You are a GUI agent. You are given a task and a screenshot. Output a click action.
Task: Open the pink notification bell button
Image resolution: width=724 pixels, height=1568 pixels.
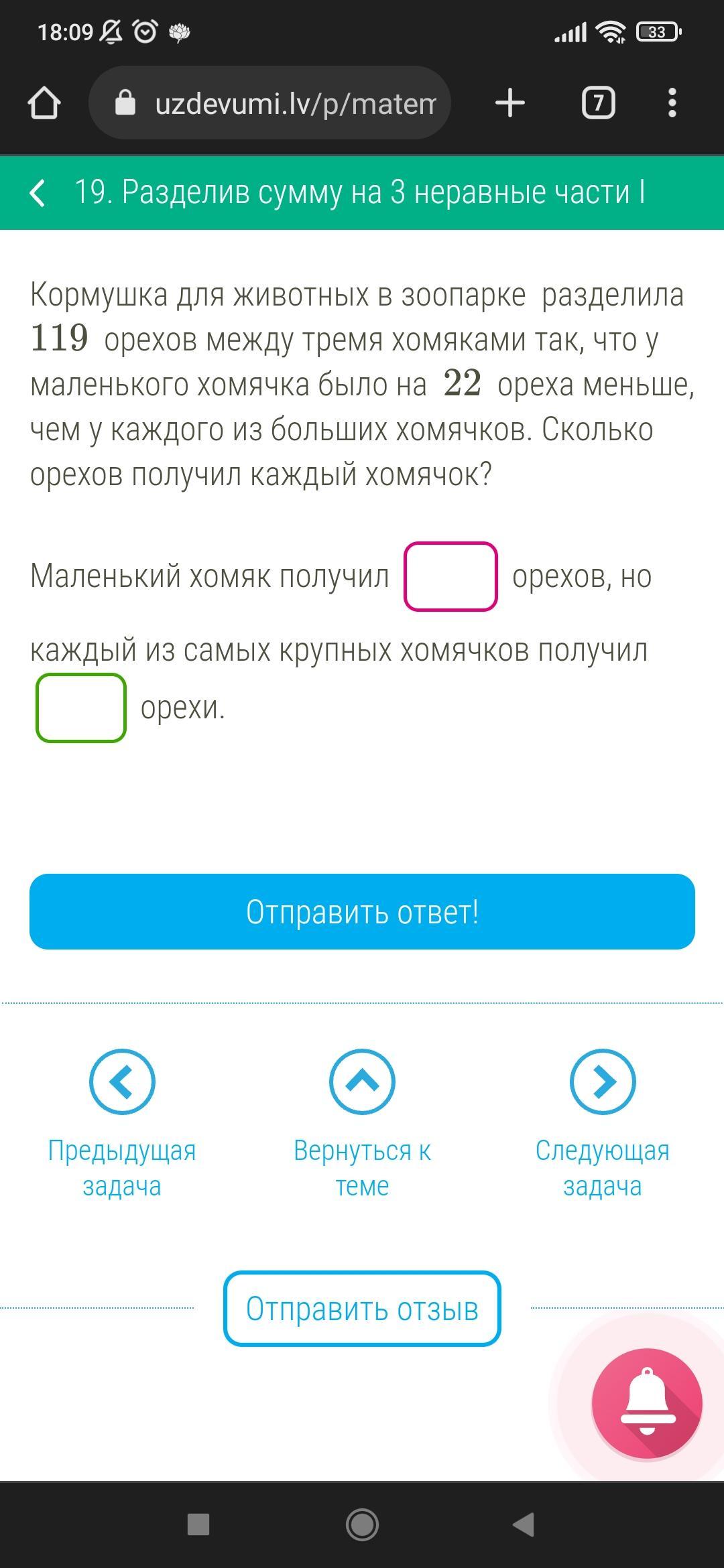(x=647, y=1404)
